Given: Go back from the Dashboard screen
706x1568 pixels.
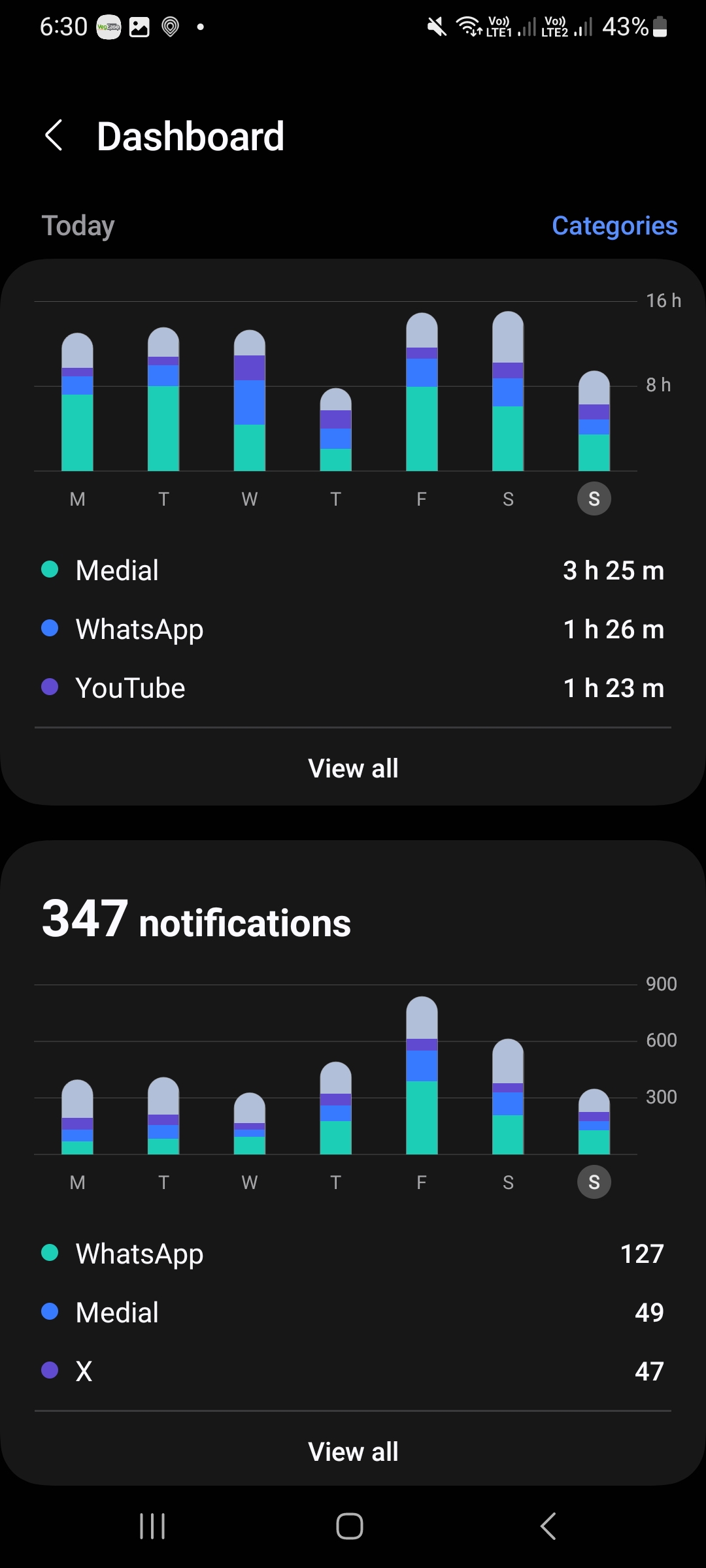Looking at the screenshot, I should point(54,136).
